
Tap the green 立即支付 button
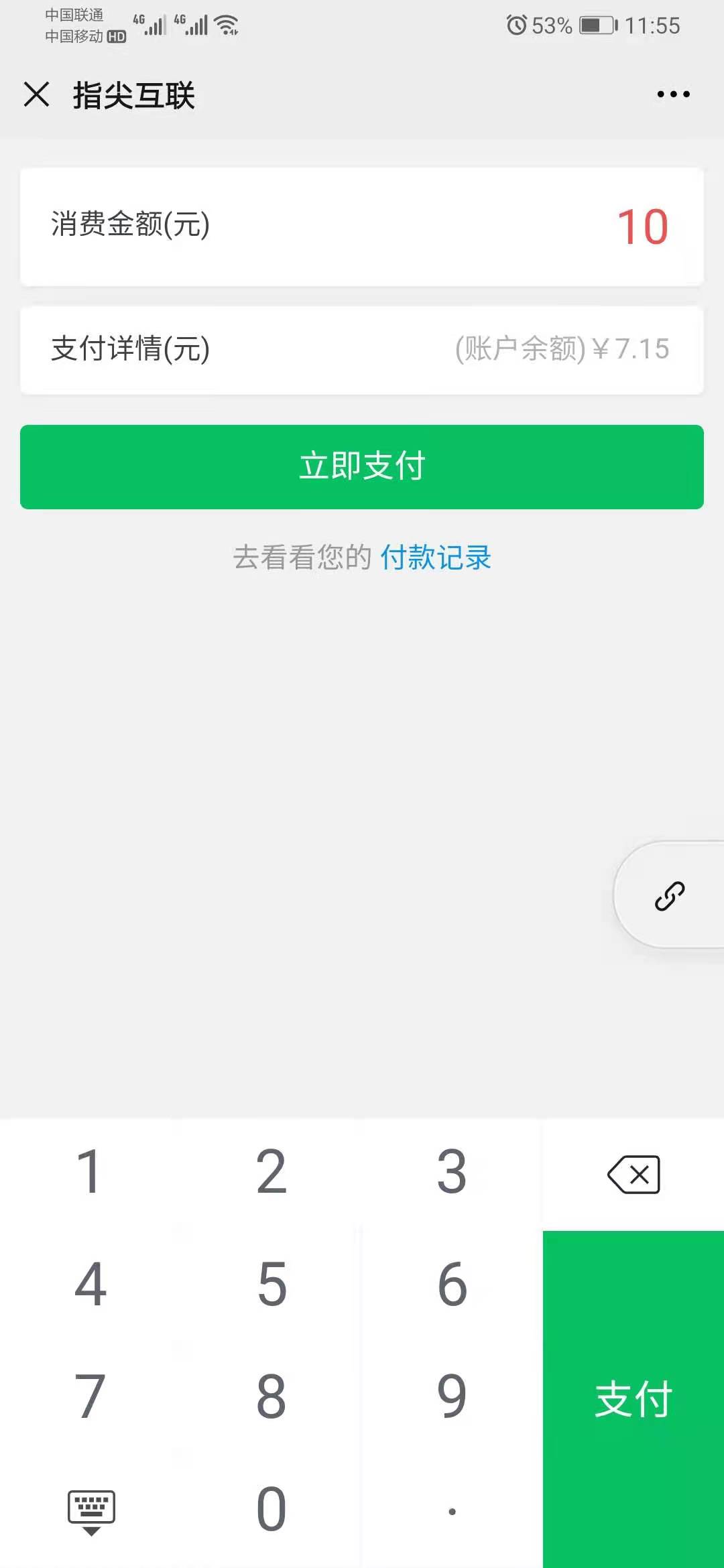(362, 467)
